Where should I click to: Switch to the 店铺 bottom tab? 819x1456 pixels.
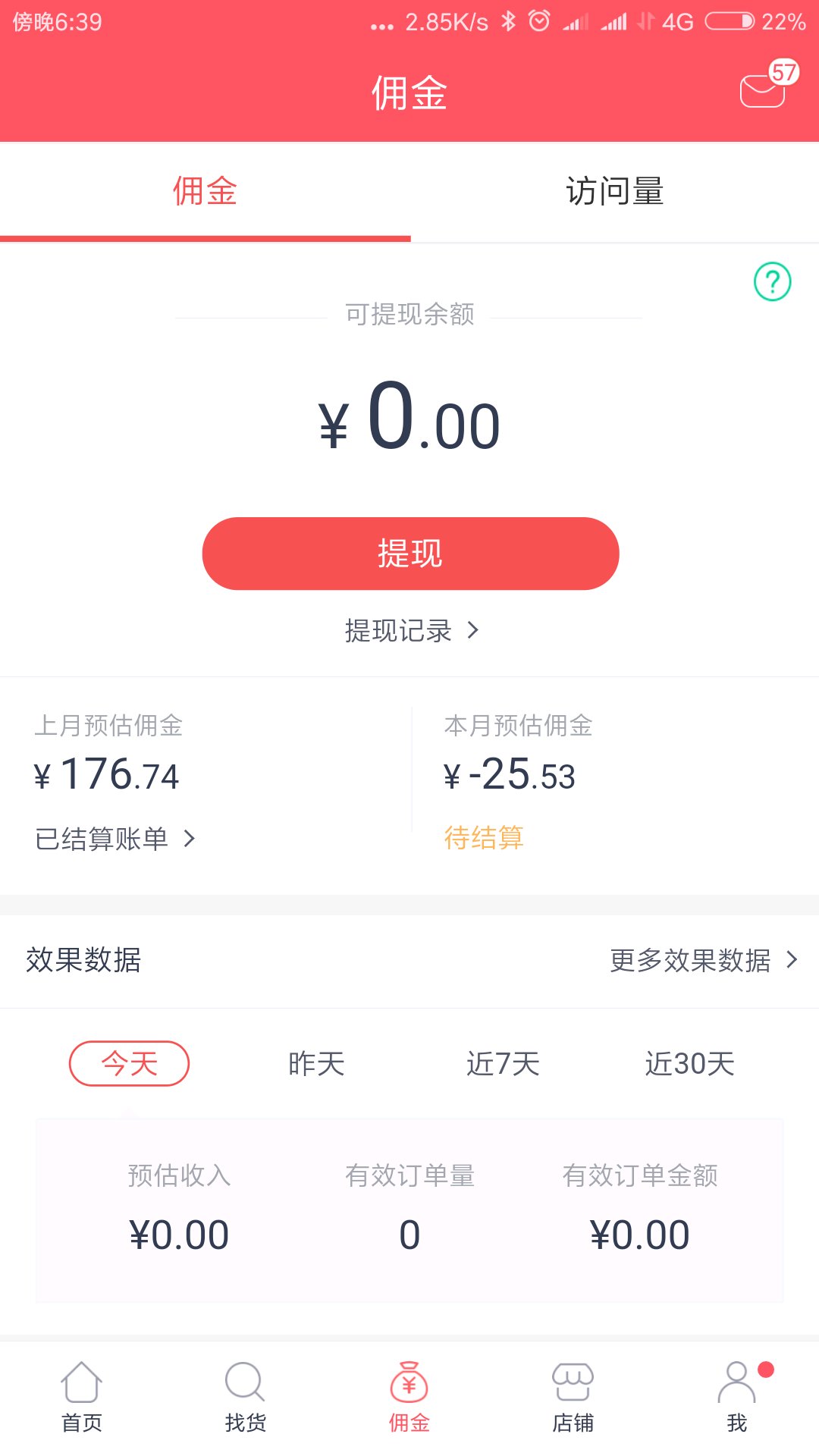573,1397
